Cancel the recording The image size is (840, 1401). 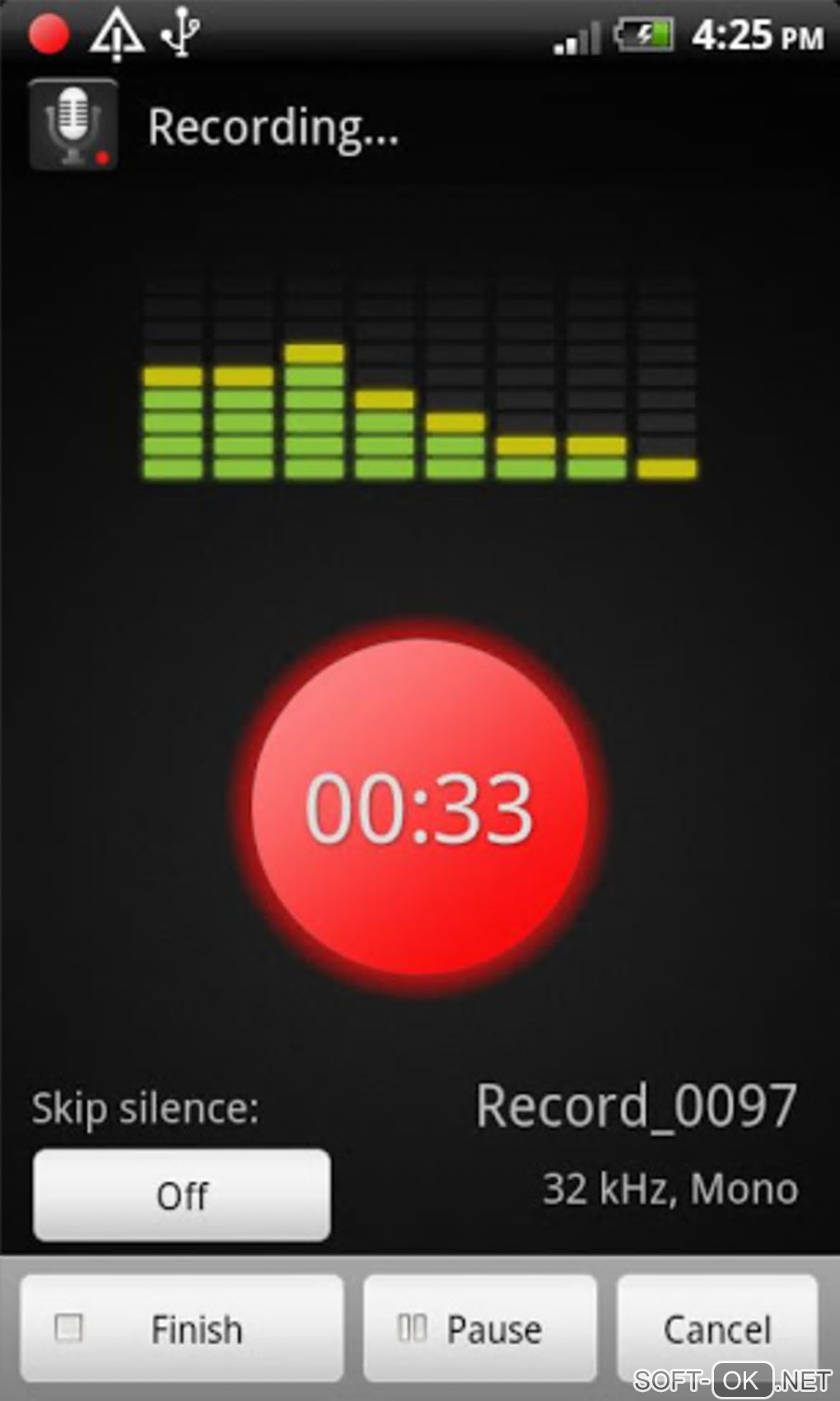716,1328
